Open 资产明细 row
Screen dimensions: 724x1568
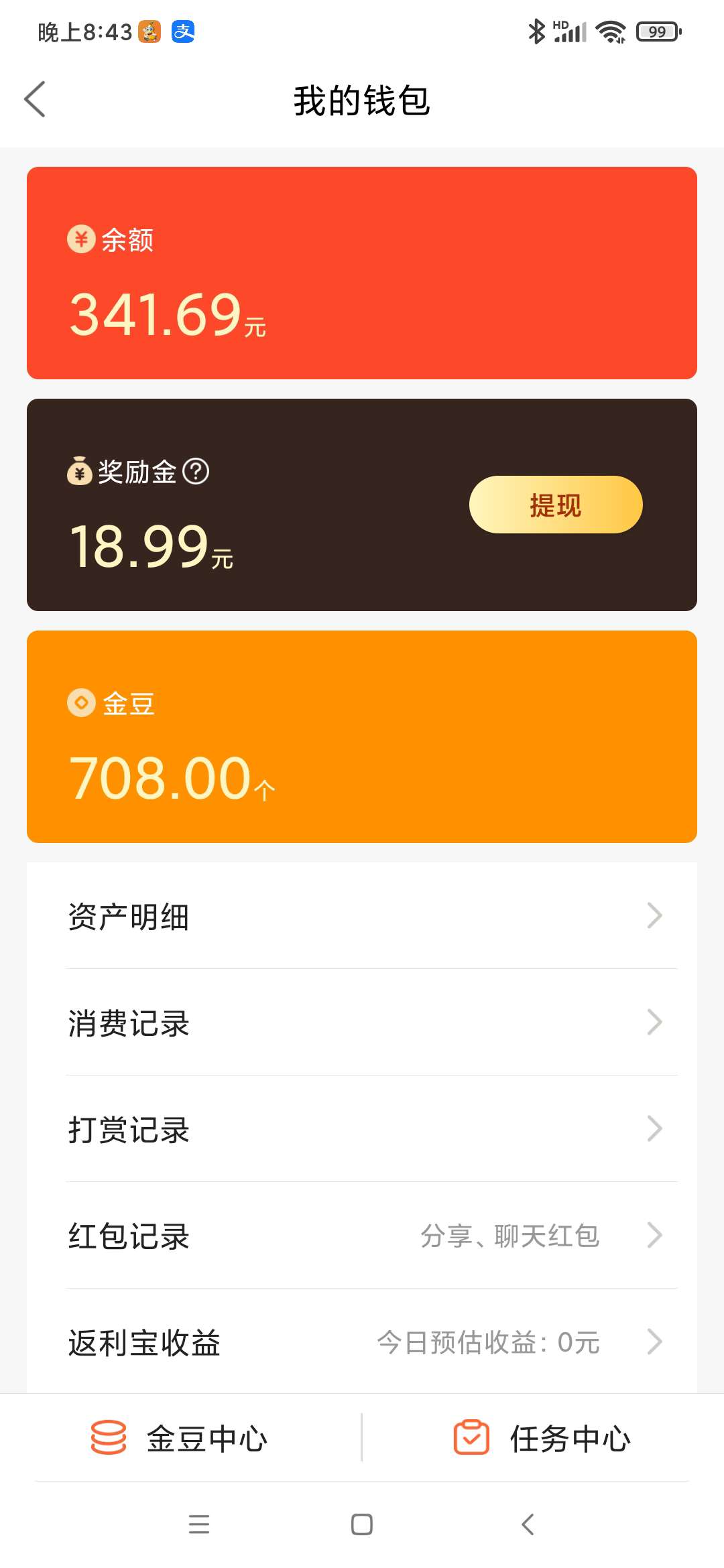coord(362,916)
